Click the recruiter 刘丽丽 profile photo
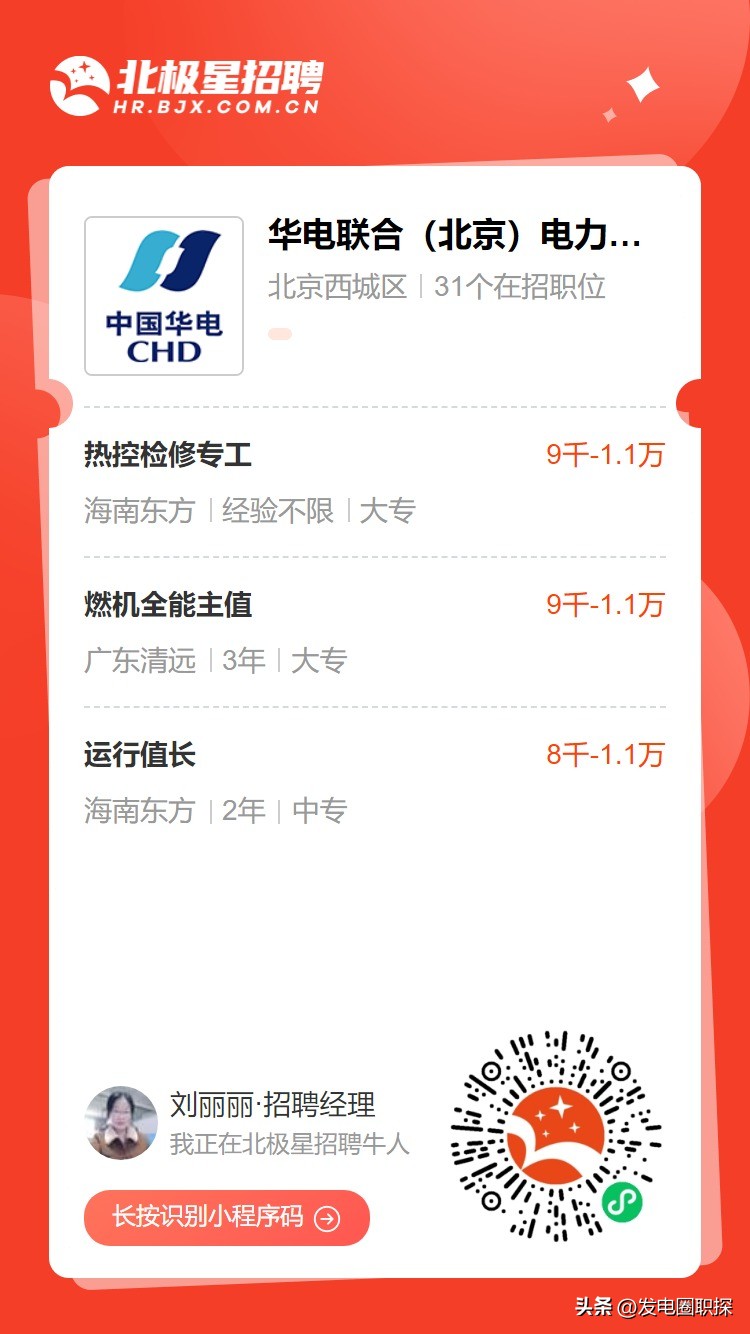The height and width of the screenshot is (1334, 750). (122, 1123)
